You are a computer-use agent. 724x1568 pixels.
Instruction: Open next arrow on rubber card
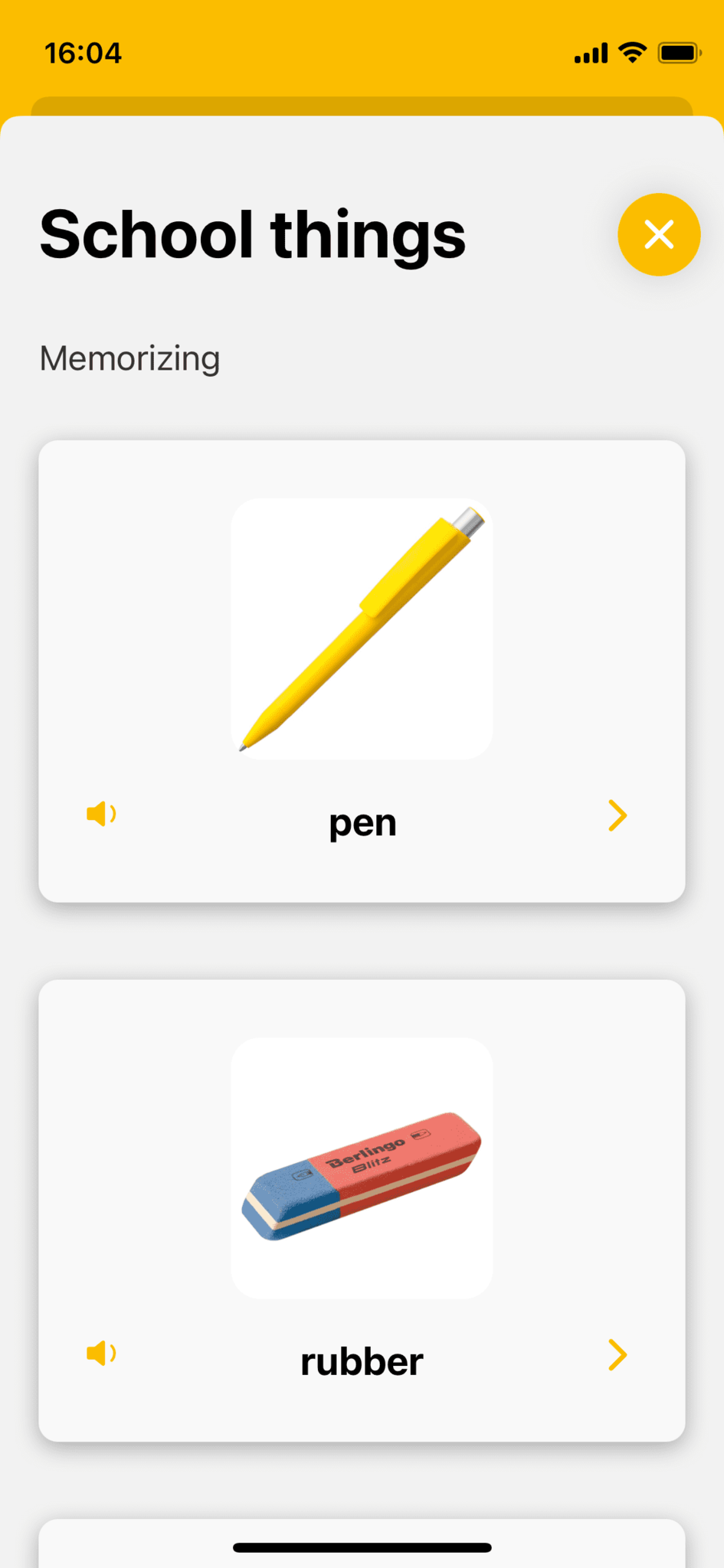(x=617, y=1354)
